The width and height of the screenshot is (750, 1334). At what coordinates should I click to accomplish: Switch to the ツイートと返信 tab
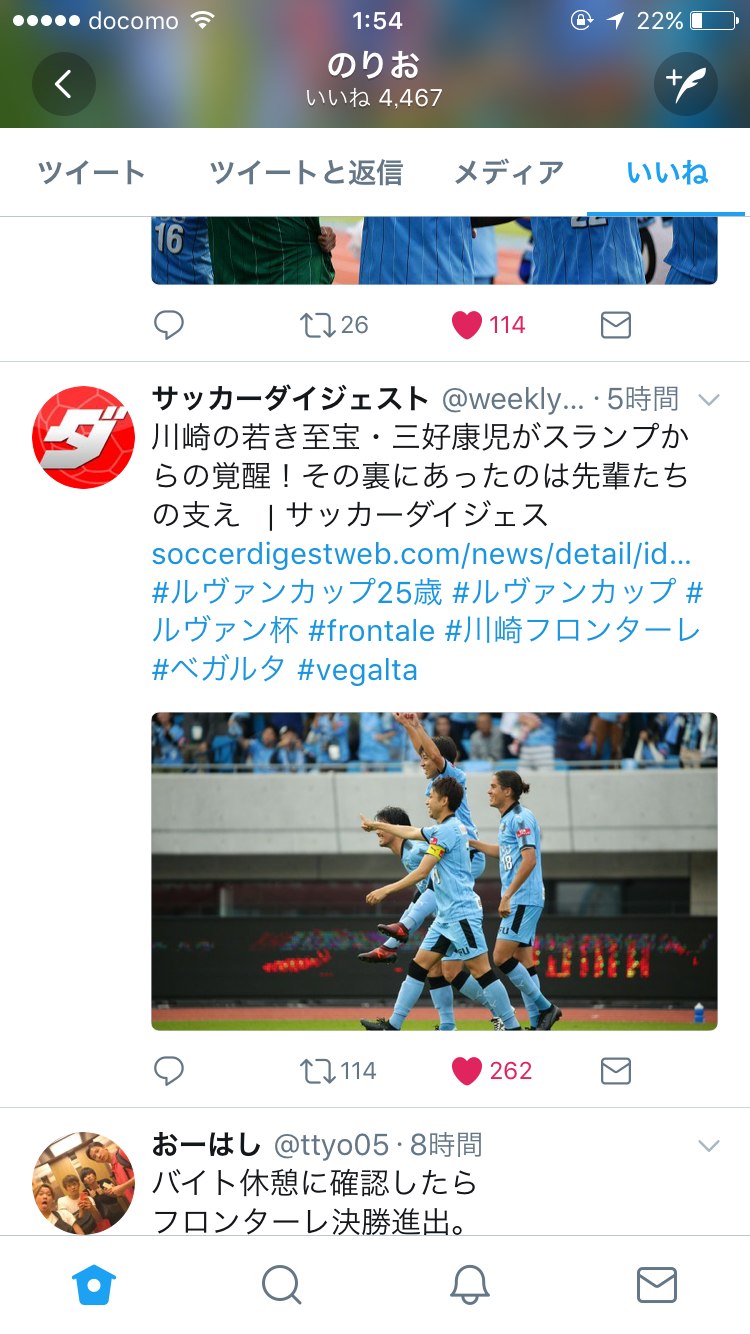[x=306, y=172]
